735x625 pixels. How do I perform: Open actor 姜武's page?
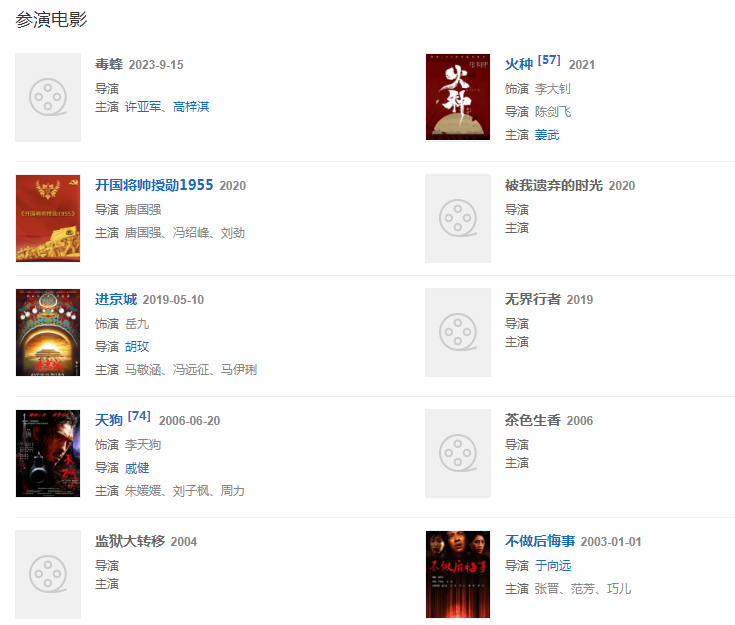point(547,135)
